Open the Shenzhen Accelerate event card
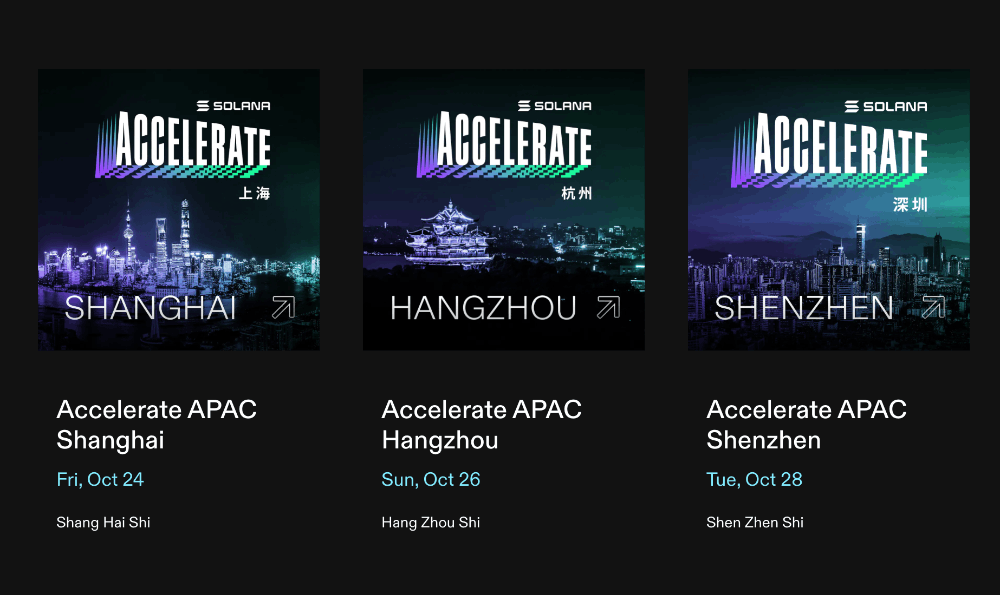Screen dimensions: 1000x595 (x=828, y=209)
